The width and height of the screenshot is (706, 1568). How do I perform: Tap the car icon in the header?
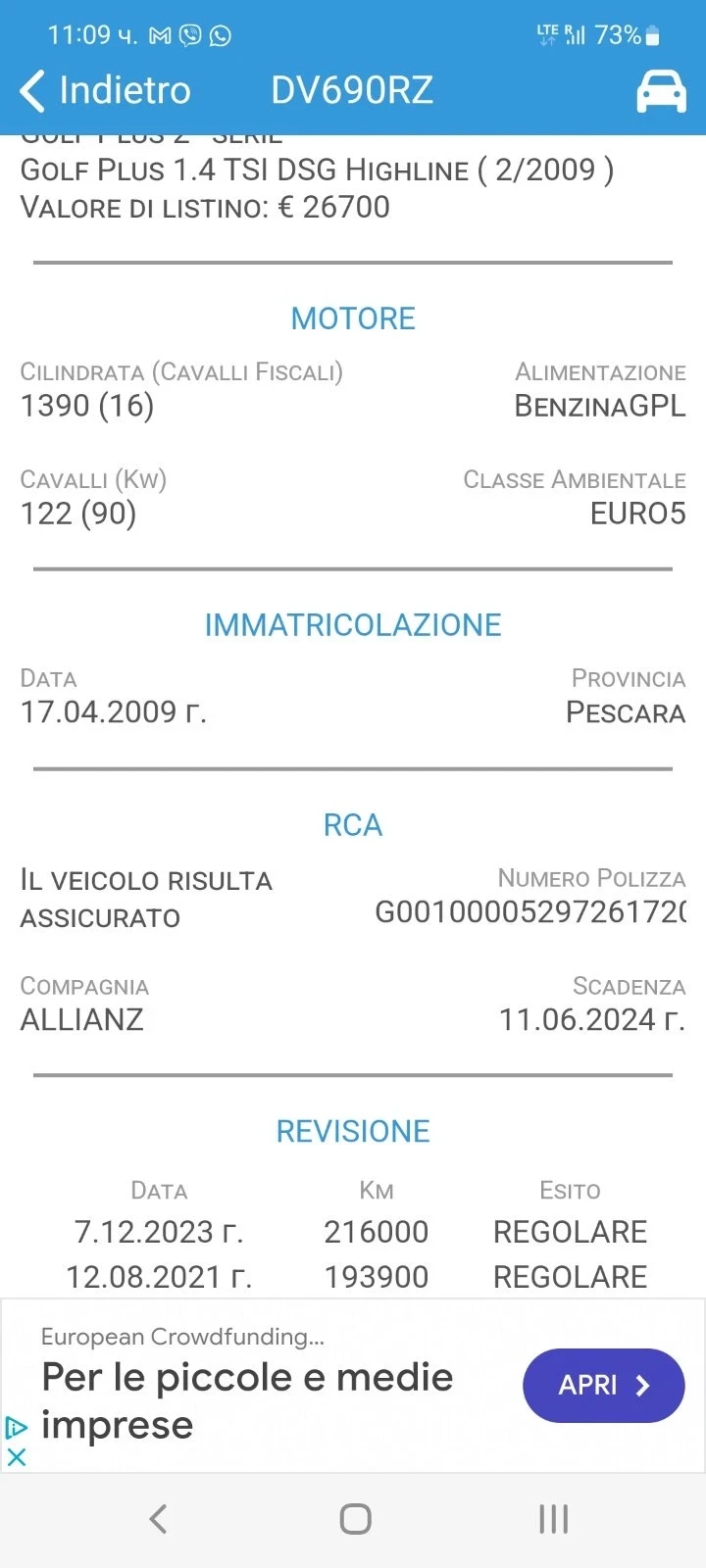click(x=661, y=91)
